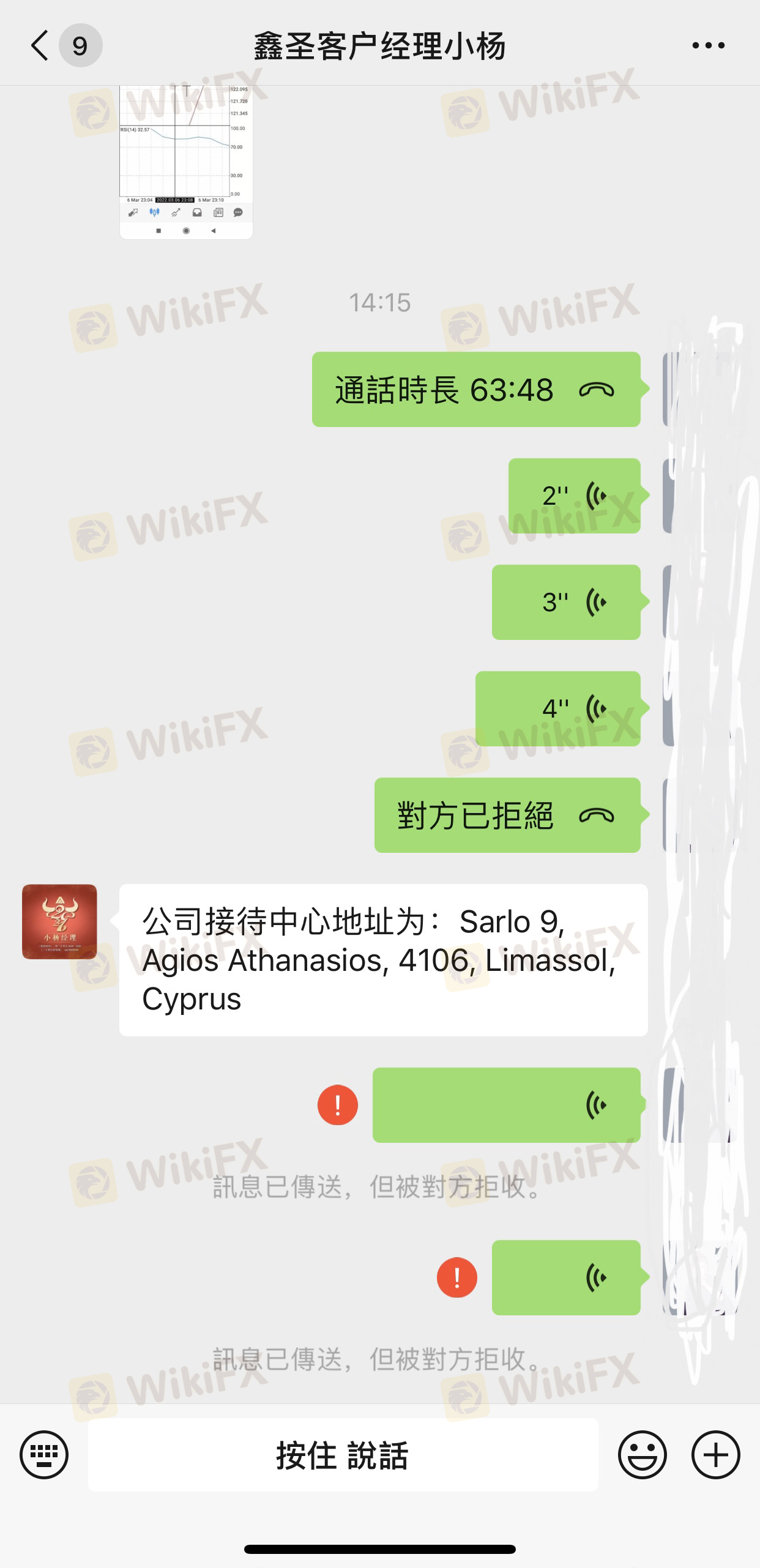
Task: Play the 2-second voice message
Action: [575, 496]
